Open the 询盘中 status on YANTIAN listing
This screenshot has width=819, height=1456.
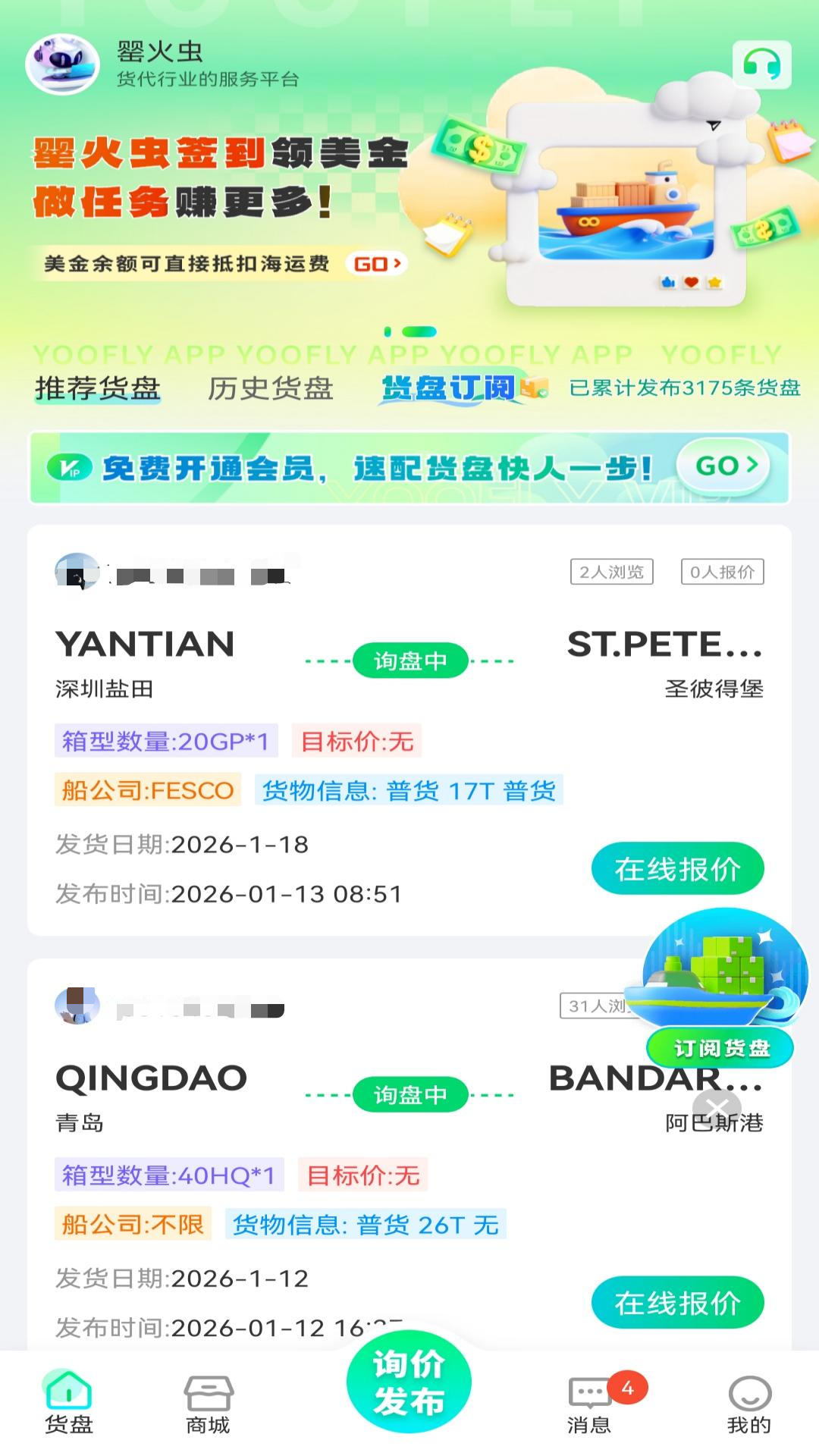pyautogui.click(x=409, y=660)
